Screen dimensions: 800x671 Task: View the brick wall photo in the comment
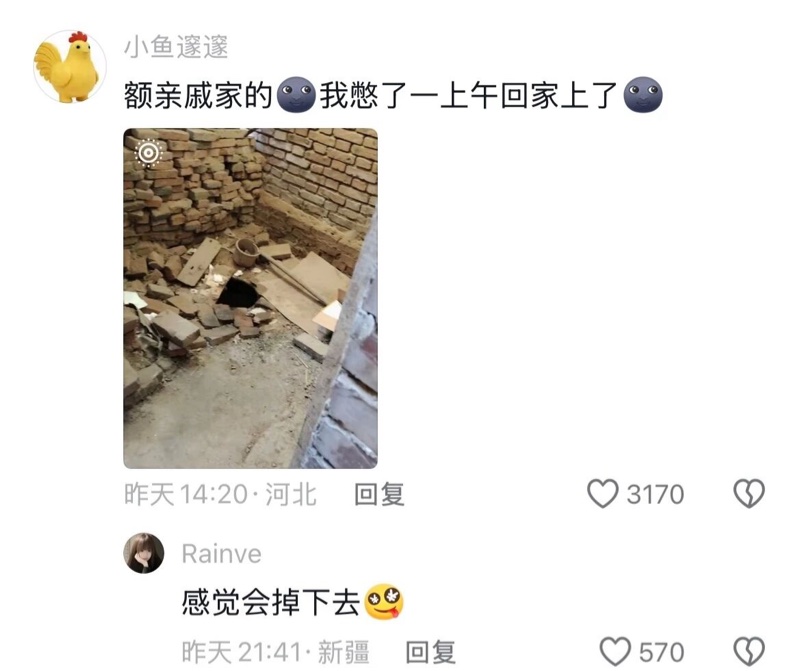(250, 298)
